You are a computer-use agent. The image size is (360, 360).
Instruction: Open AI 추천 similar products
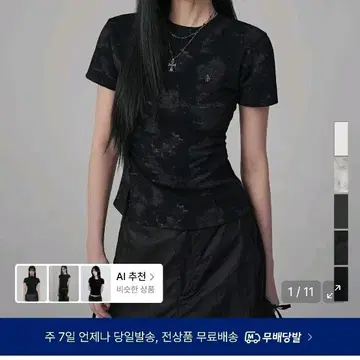coord(135,283)
